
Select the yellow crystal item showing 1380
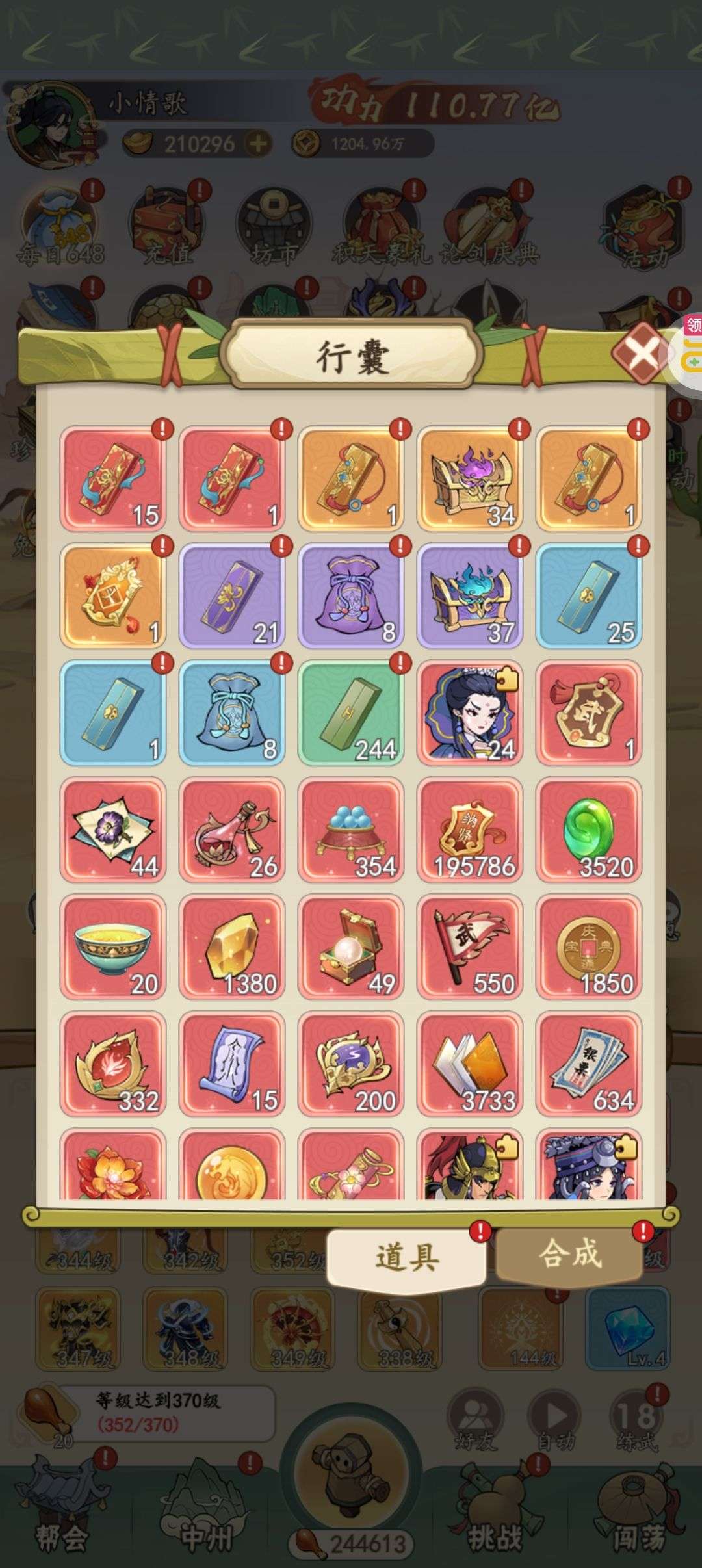tap(232, 947)
